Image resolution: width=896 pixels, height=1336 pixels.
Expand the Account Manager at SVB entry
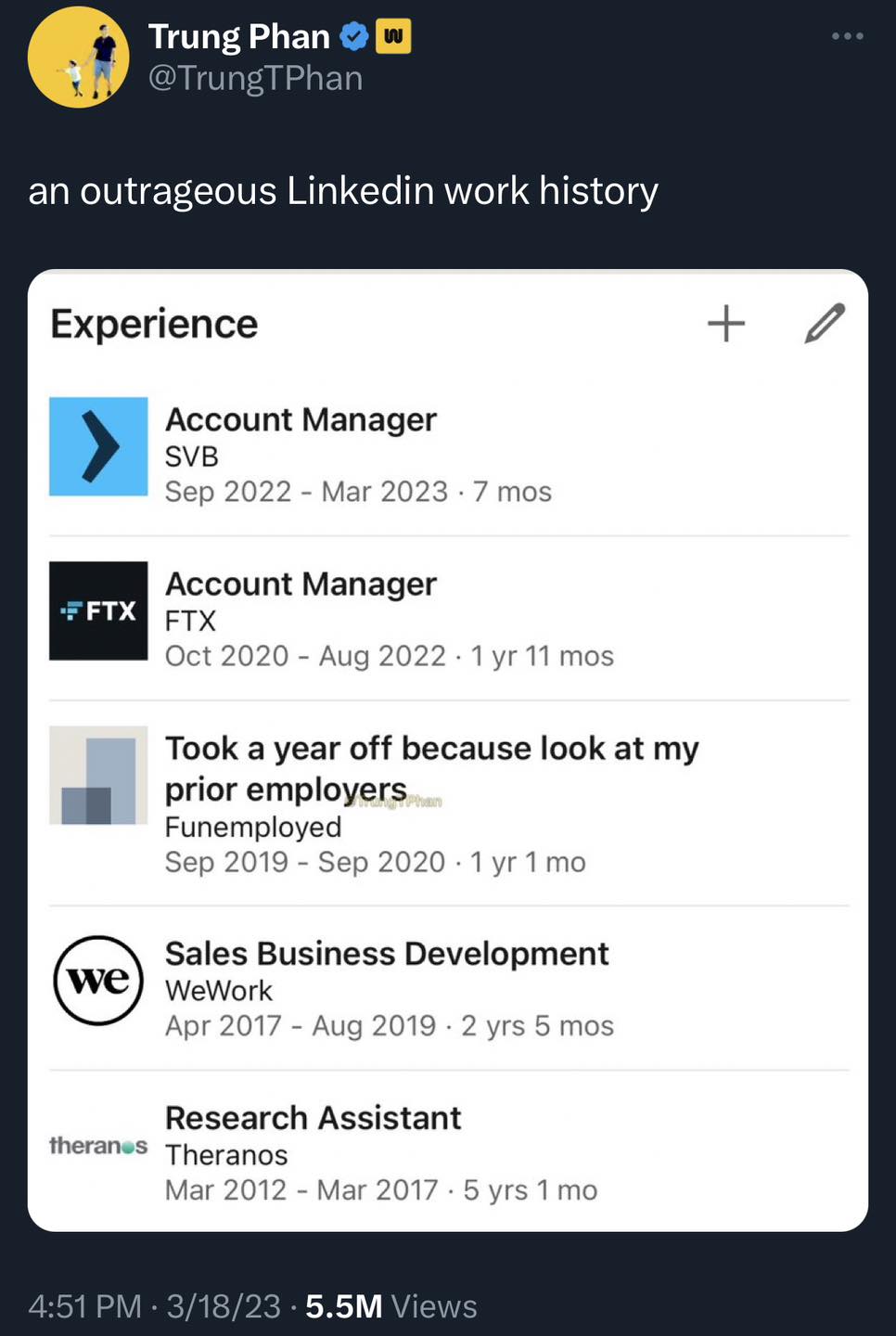[x=301, y=419]
